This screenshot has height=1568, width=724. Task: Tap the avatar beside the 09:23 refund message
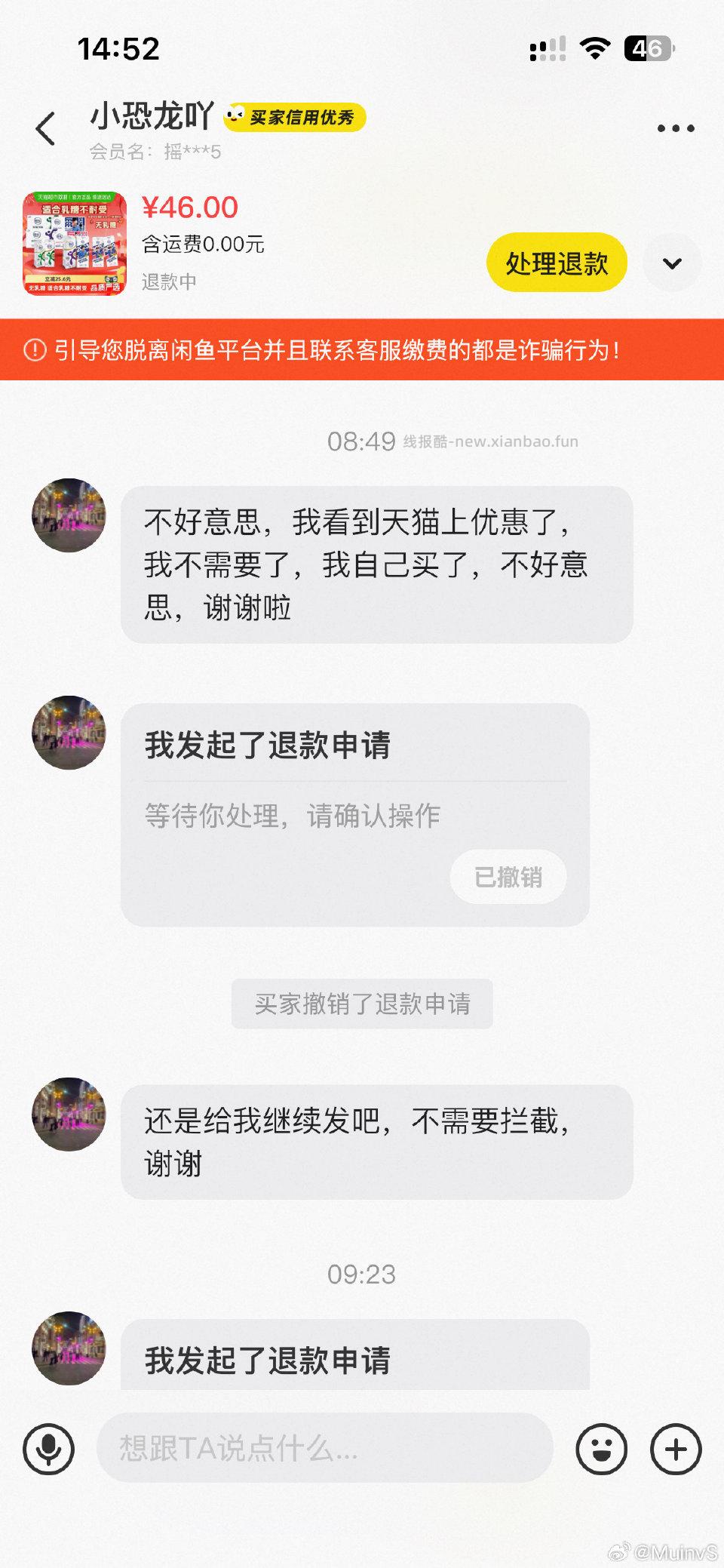(x=70, y=1348)
